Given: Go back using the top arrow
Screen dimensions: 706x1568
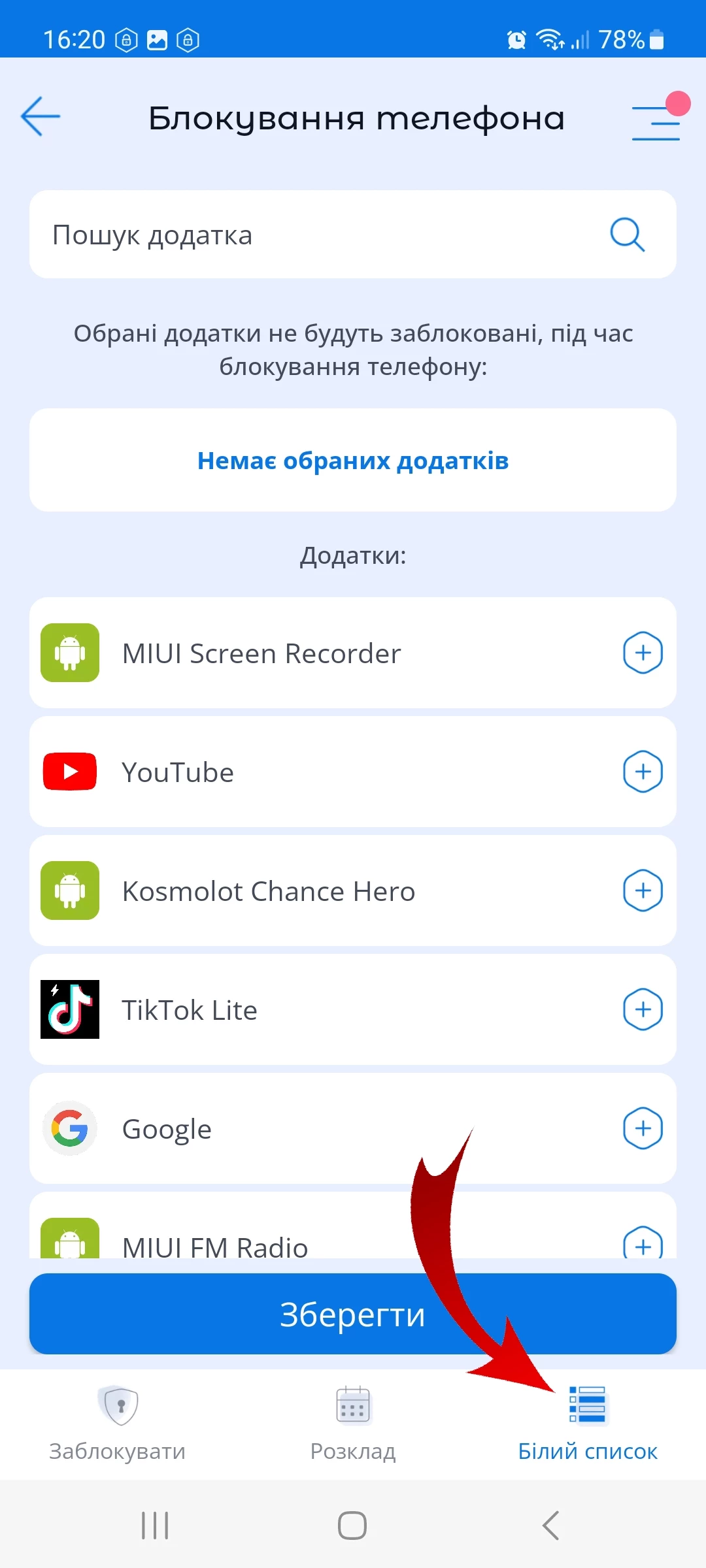Looking at the screenshot, I should [41, 117].
